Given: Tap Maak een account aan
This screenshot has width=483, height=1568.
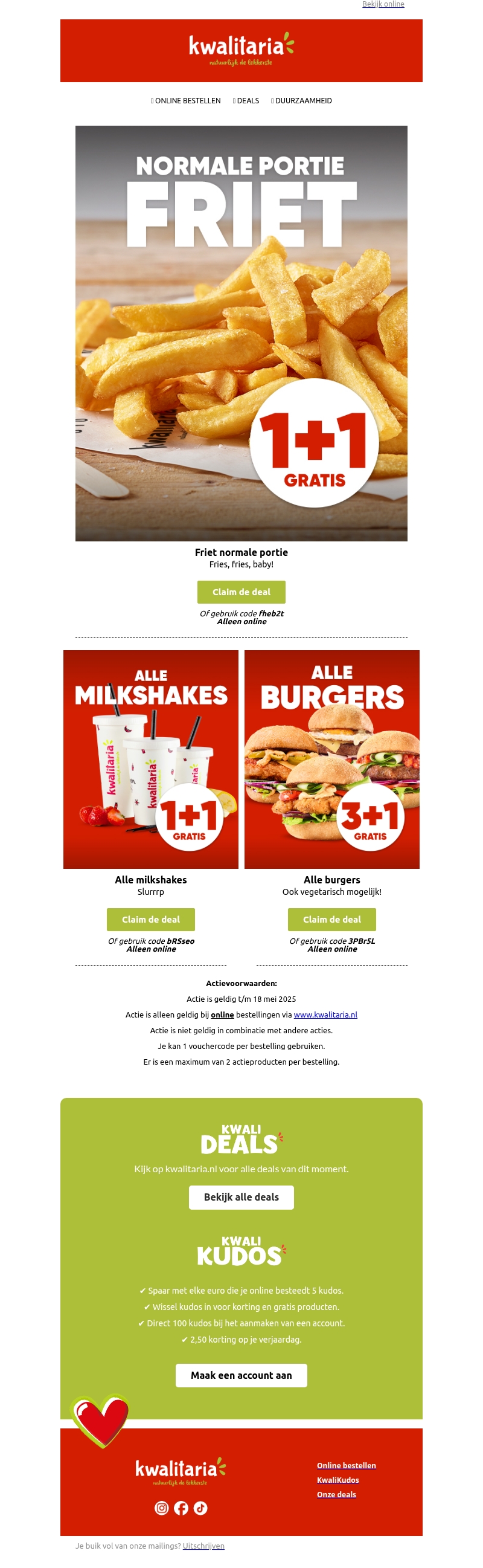Looking at the screenshot, I should click(x=241, y=1375).
